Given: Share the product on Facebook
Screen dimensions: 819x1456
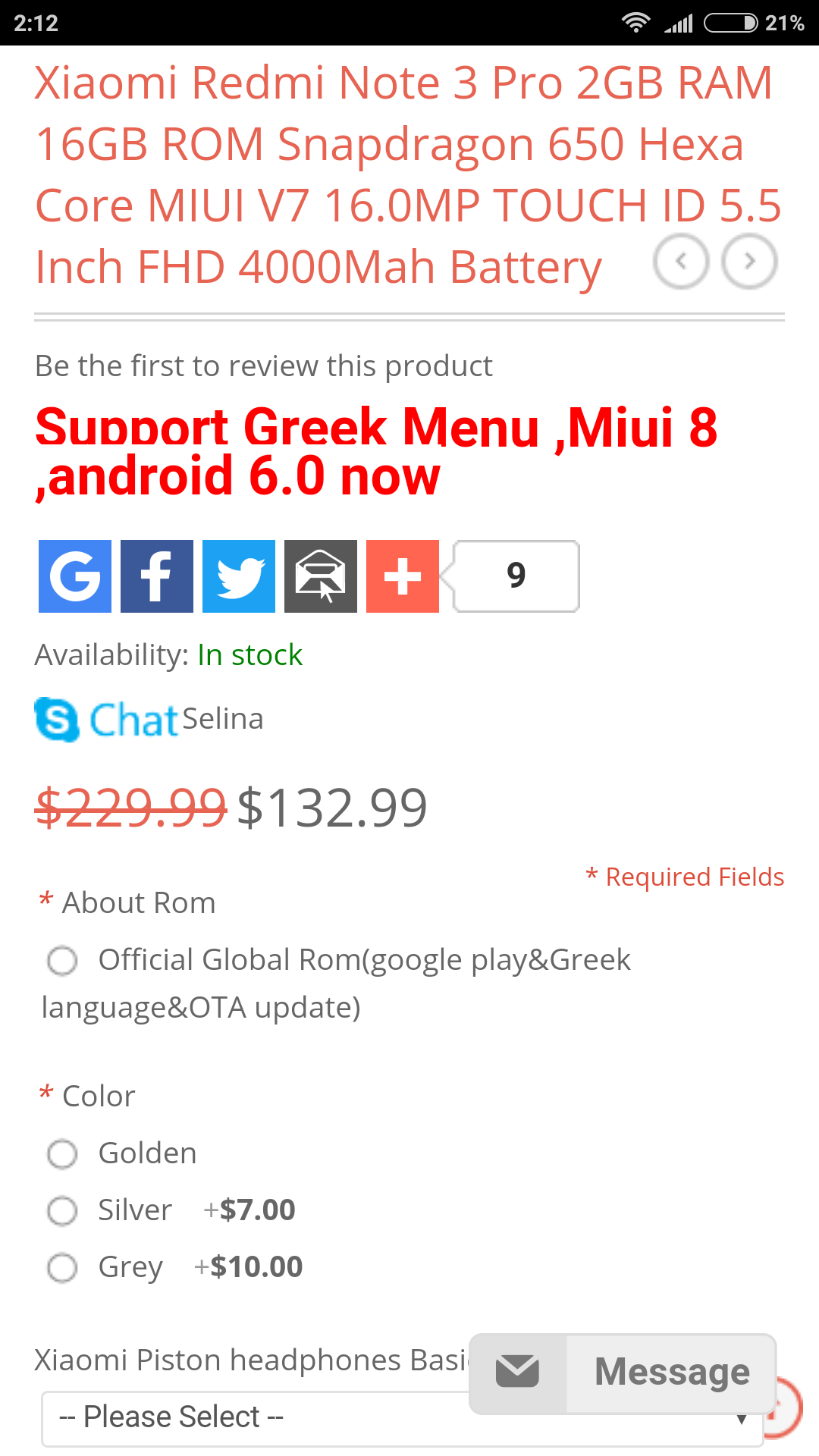Looking at the screenshot, I should tap(157, 576).
